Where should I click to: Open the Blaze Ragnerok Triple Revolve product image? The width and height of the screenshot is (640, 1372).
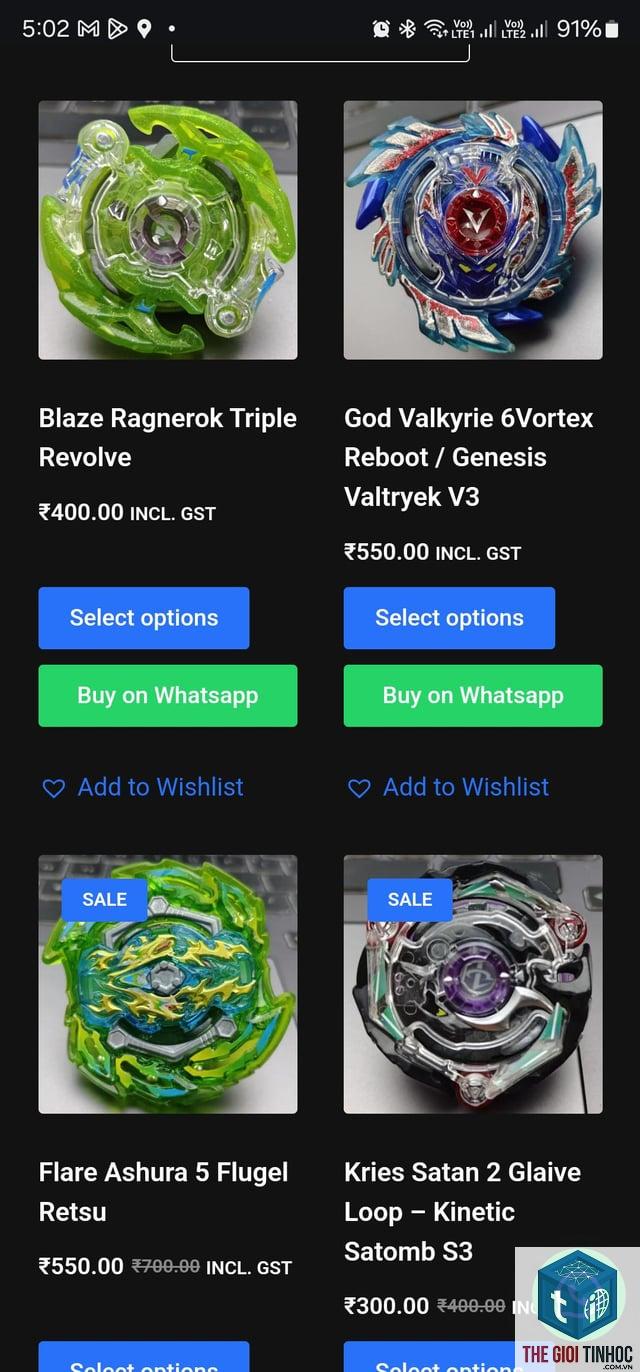(x=168, y=230)
